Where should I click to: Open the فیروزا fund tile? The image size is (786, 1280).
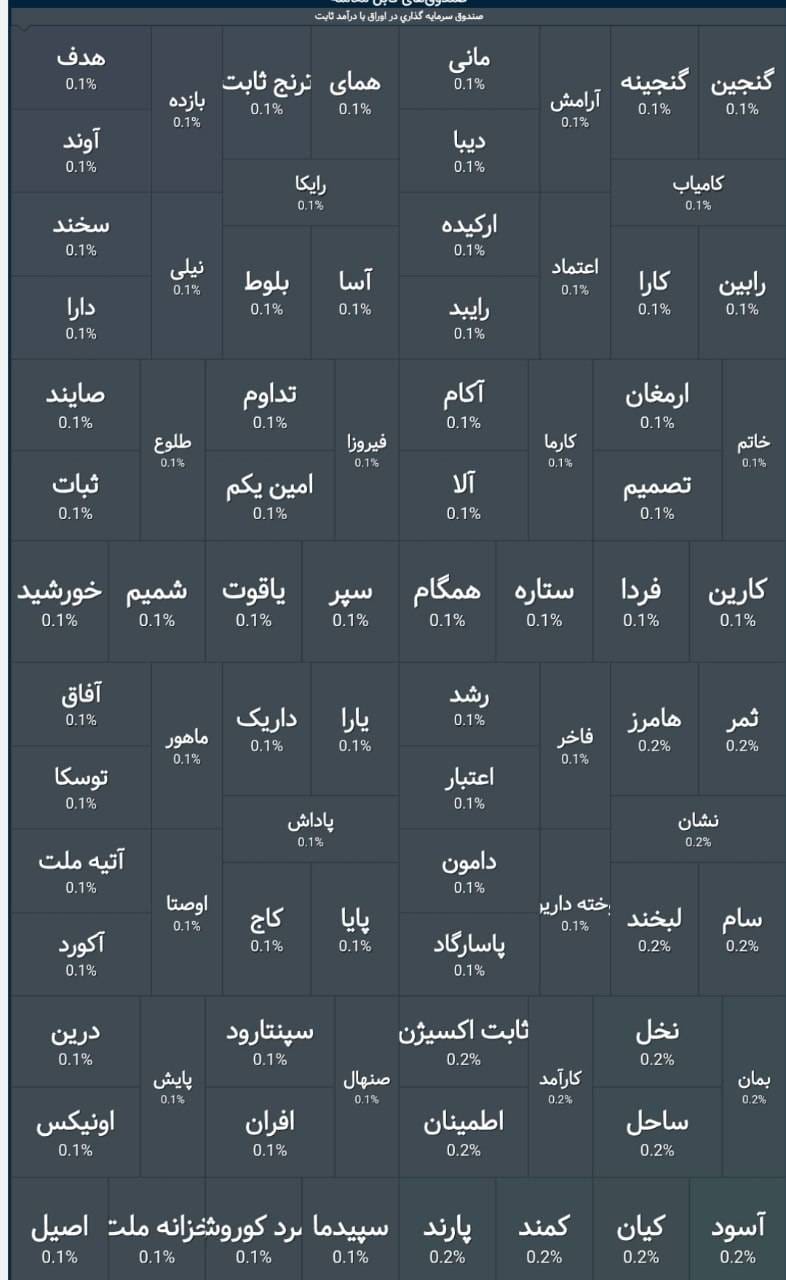[366, 450]
